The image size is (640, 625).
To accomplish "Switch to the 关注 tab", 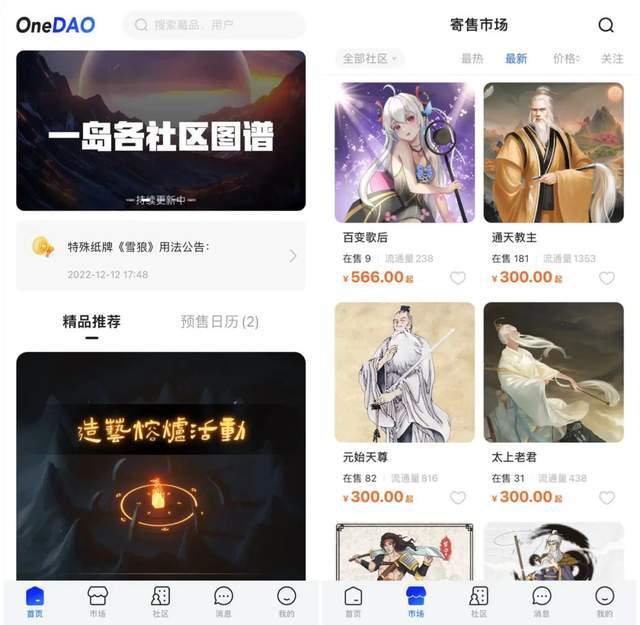I will (611, 59).
